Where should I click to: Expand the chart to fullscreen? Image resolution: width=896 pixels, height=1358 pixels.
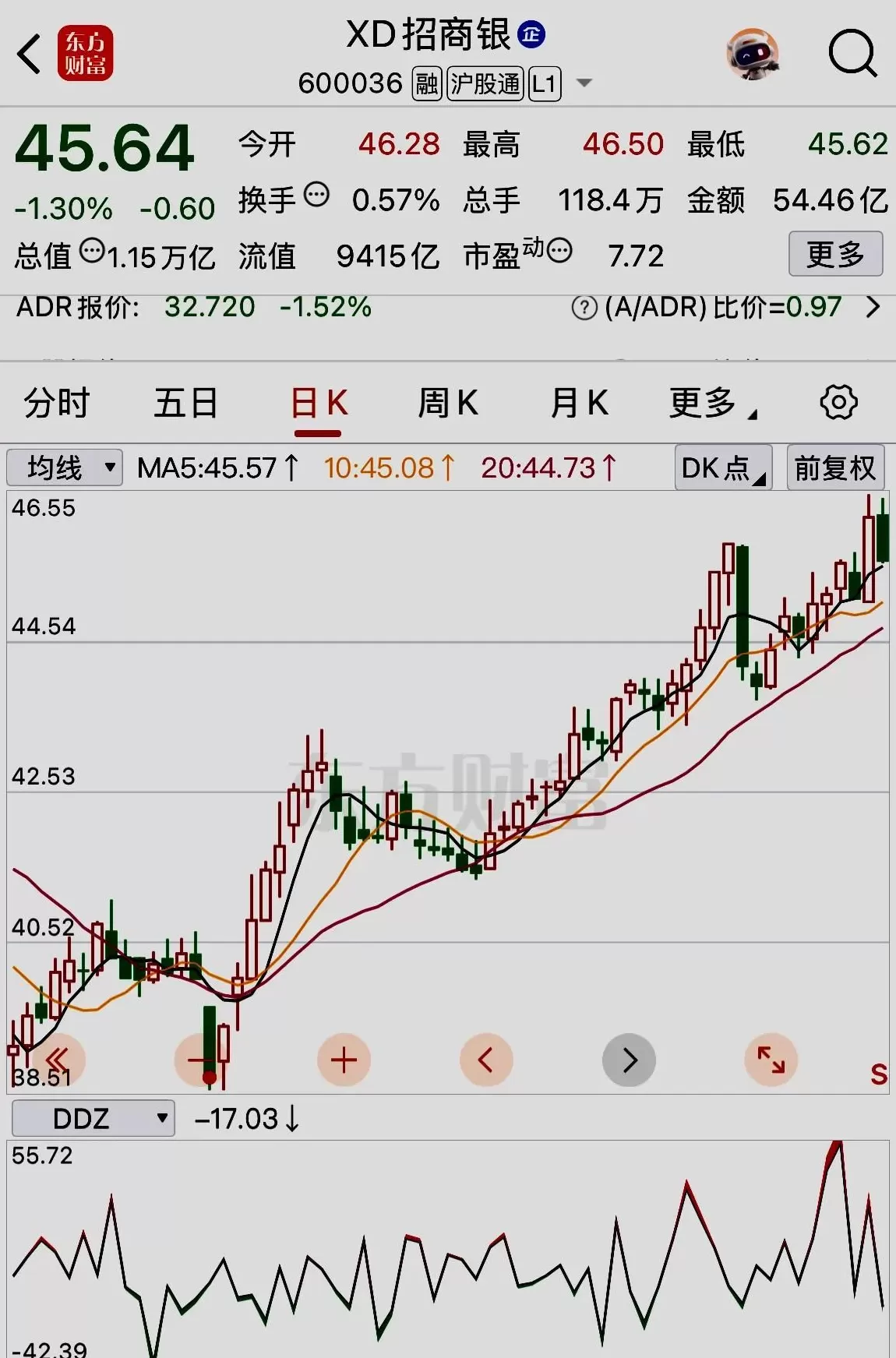pos(771,1060)
